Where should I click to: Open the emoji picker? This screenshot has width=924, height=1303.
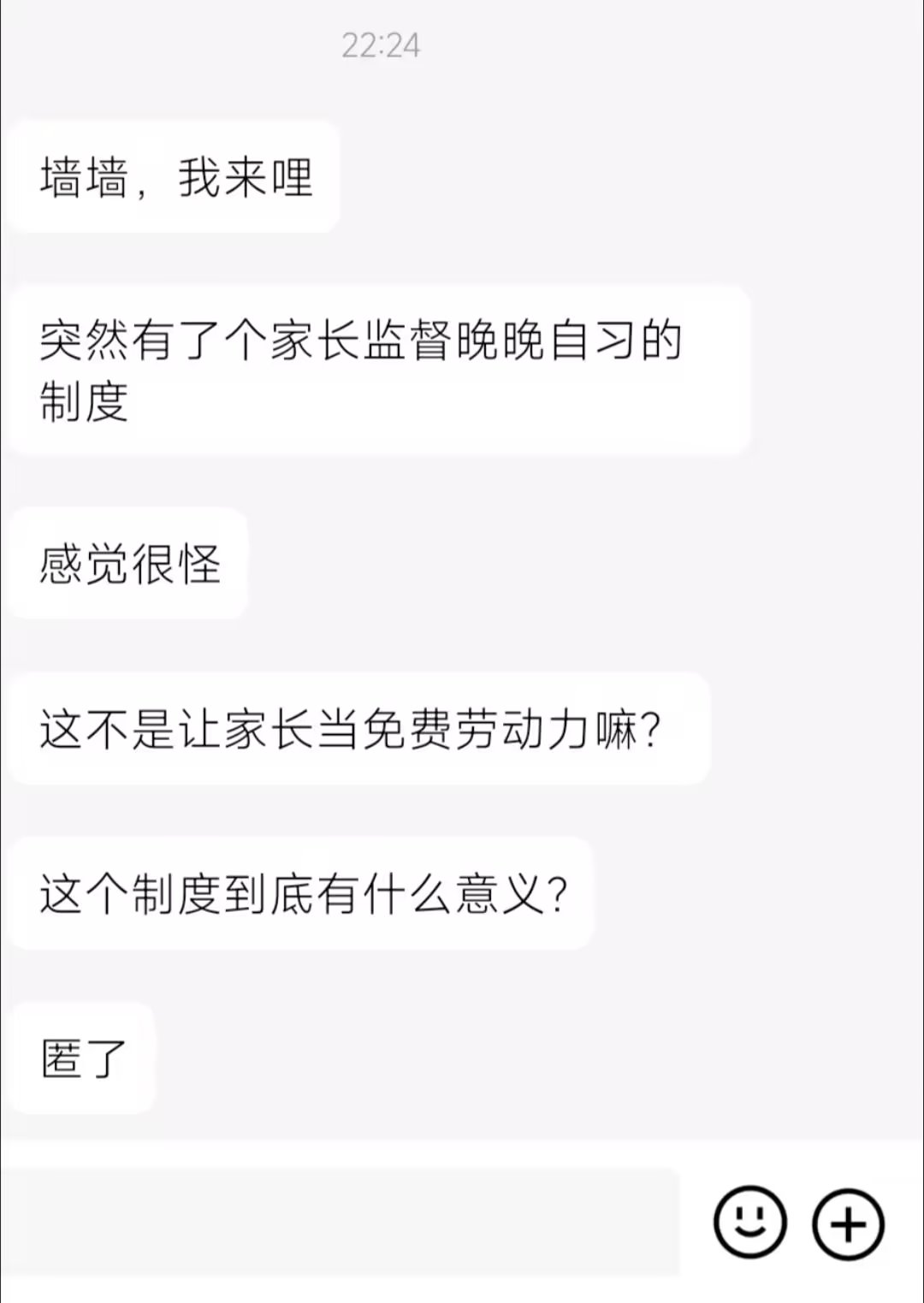click(749, 1223)
